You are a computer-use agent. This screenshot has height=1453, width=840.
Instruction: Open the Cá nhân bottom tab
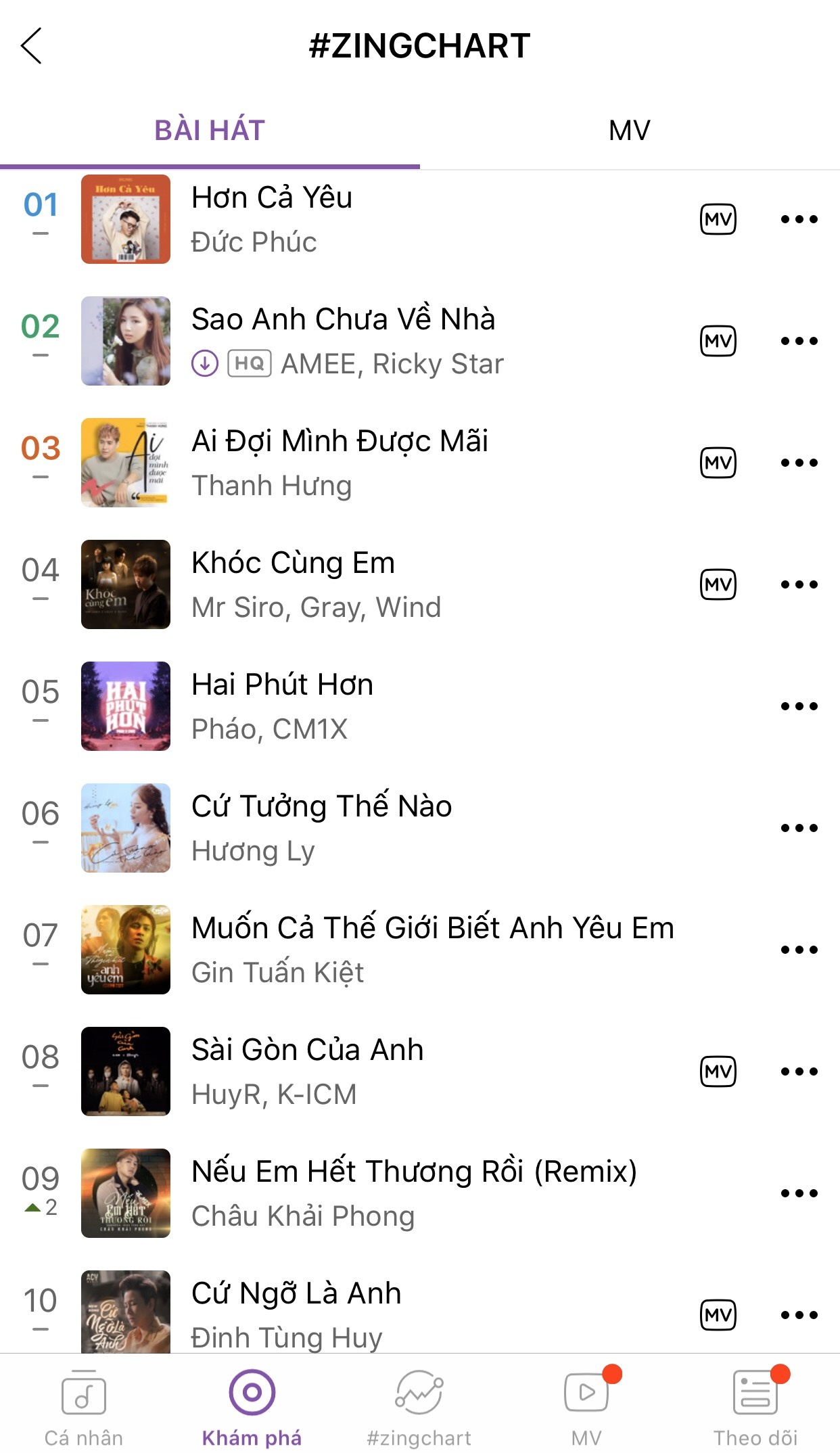[x=84, y=1407]
